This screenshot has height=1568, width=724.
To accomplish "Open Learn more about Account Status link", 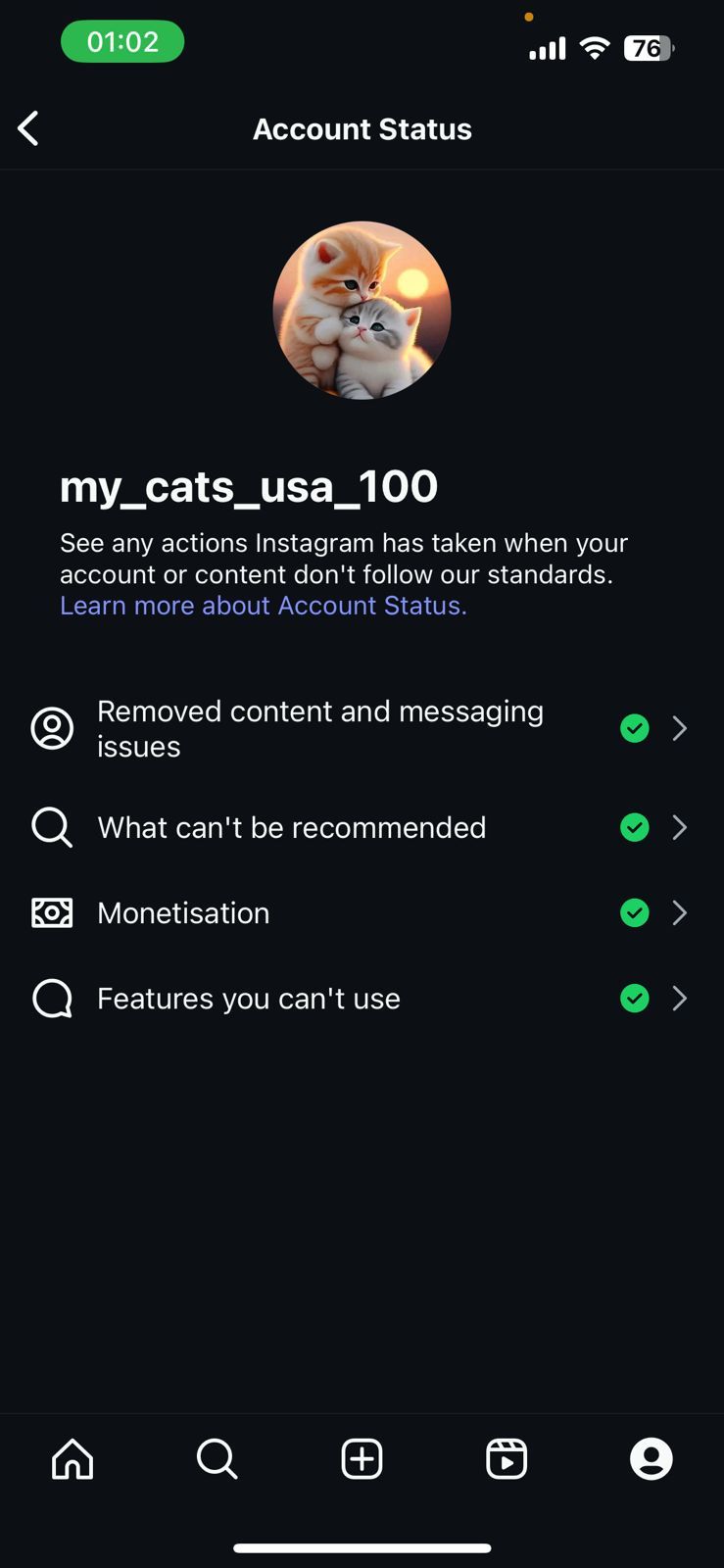I will coord(263,606).
